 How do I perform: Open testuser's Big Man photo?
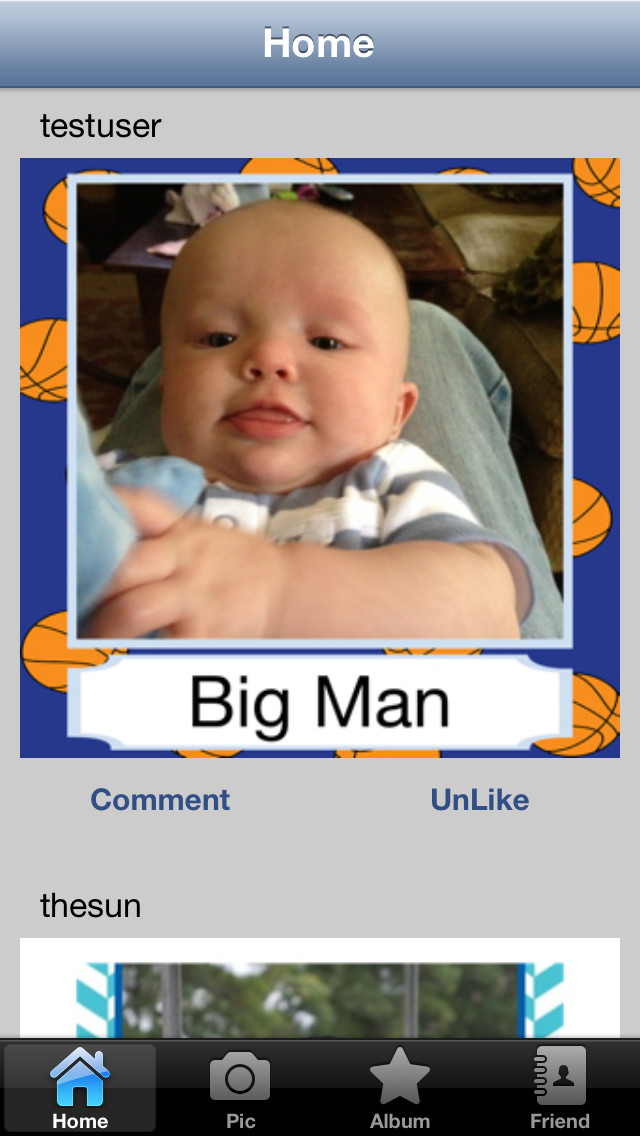pos(320,458)
